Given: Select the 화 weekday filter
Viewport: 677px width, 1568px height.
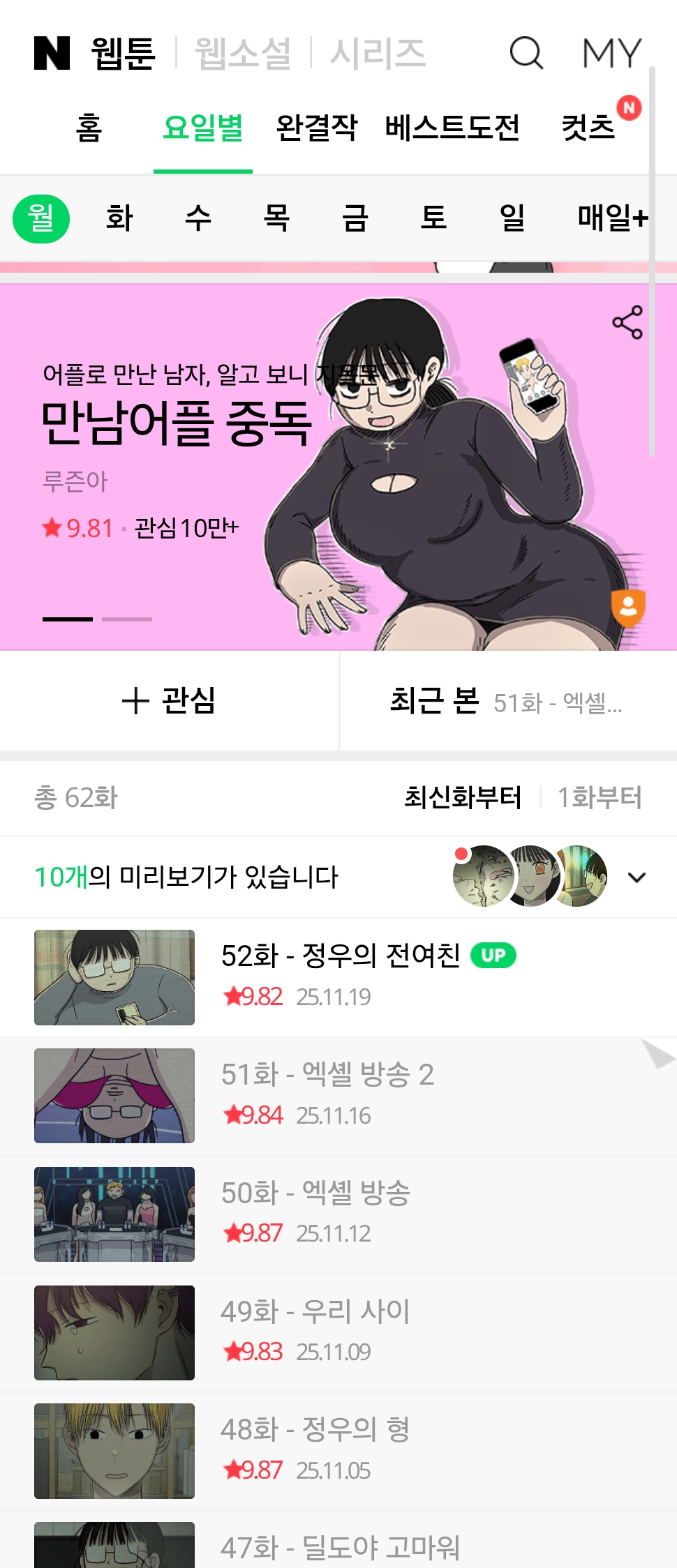Looking at the screenshot, I should pos(119,218).
